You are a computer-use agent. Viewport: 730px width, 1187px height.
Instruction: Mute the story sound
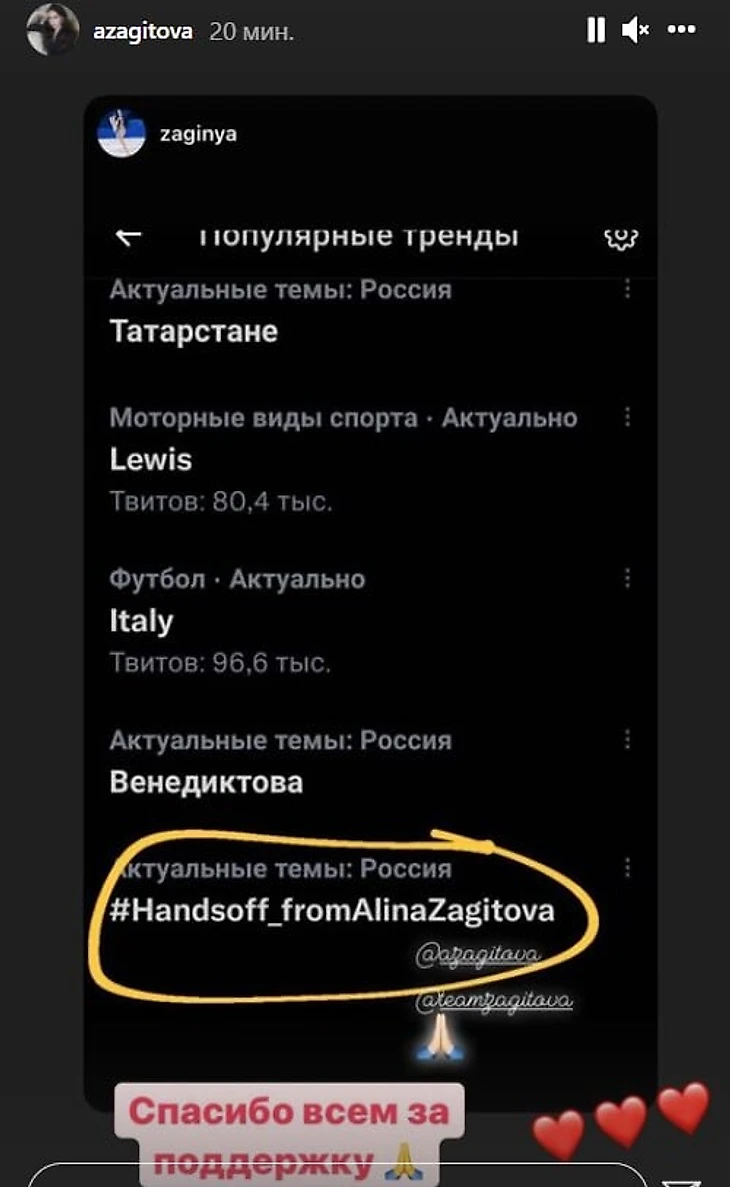(x=635, y=31)
